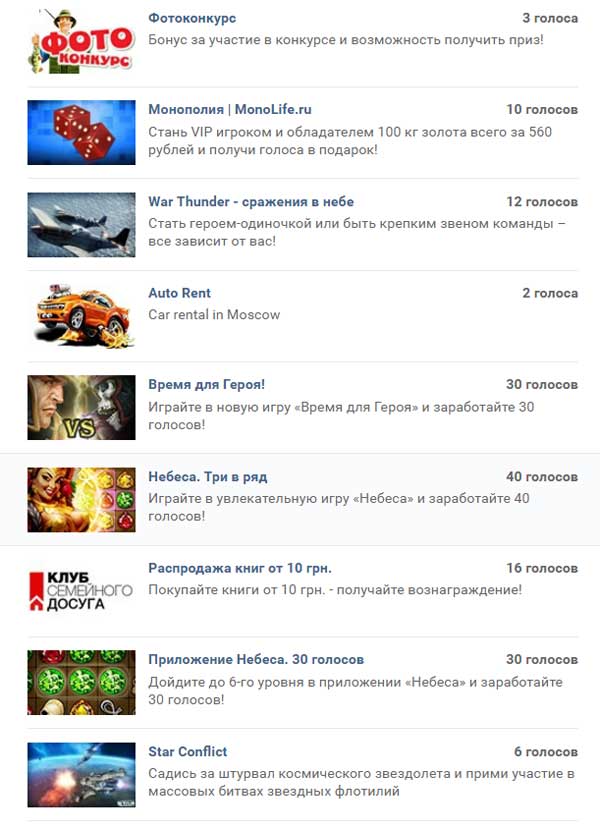Screen dimensions: 600x829
Task: Choose the Время для Героя! offer
Action: pos(206,385)
